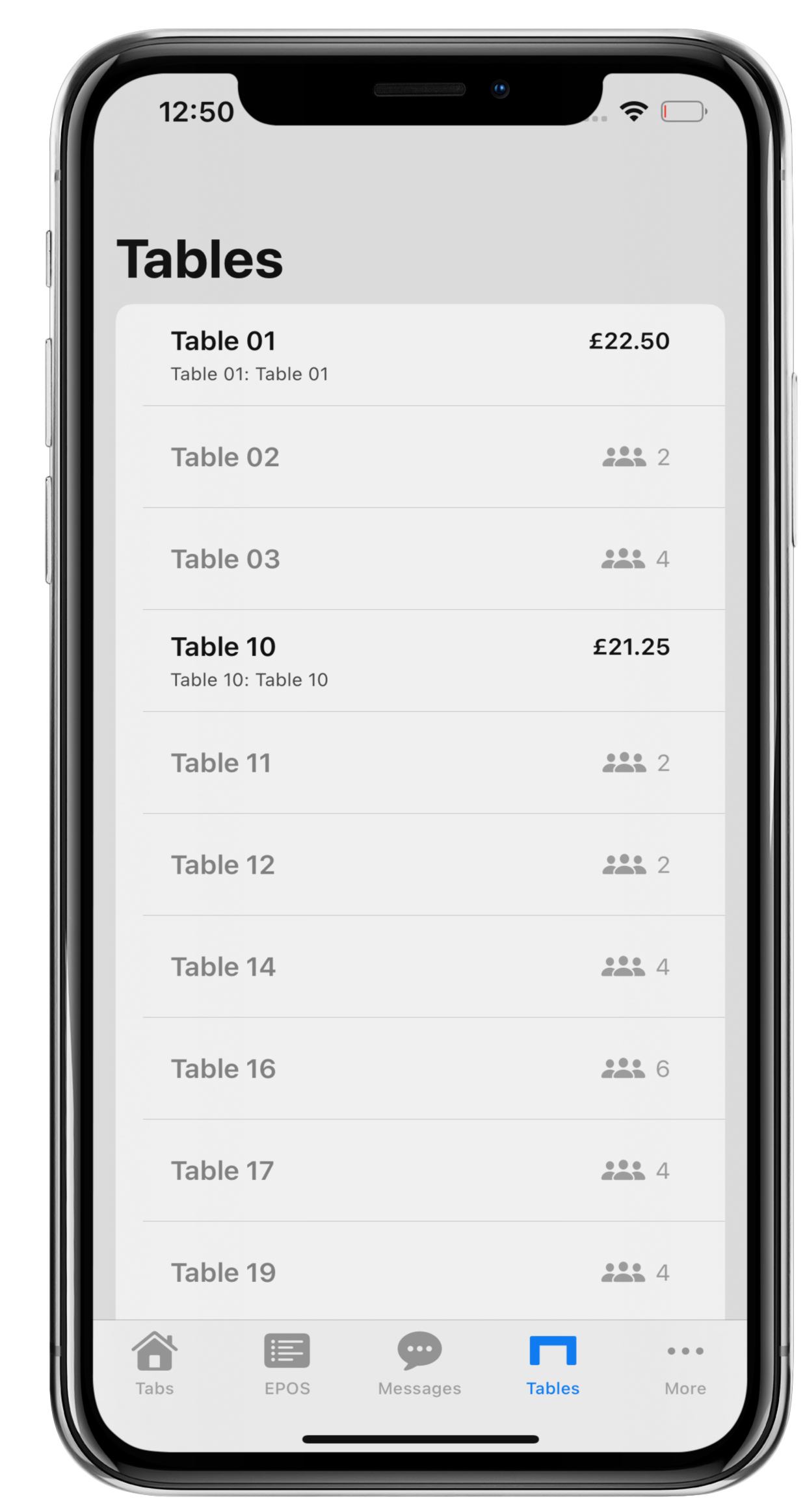Open Table 10 with the £21.25 bill
This screenshot has height=1512, width=805.
tap(420, 661)
